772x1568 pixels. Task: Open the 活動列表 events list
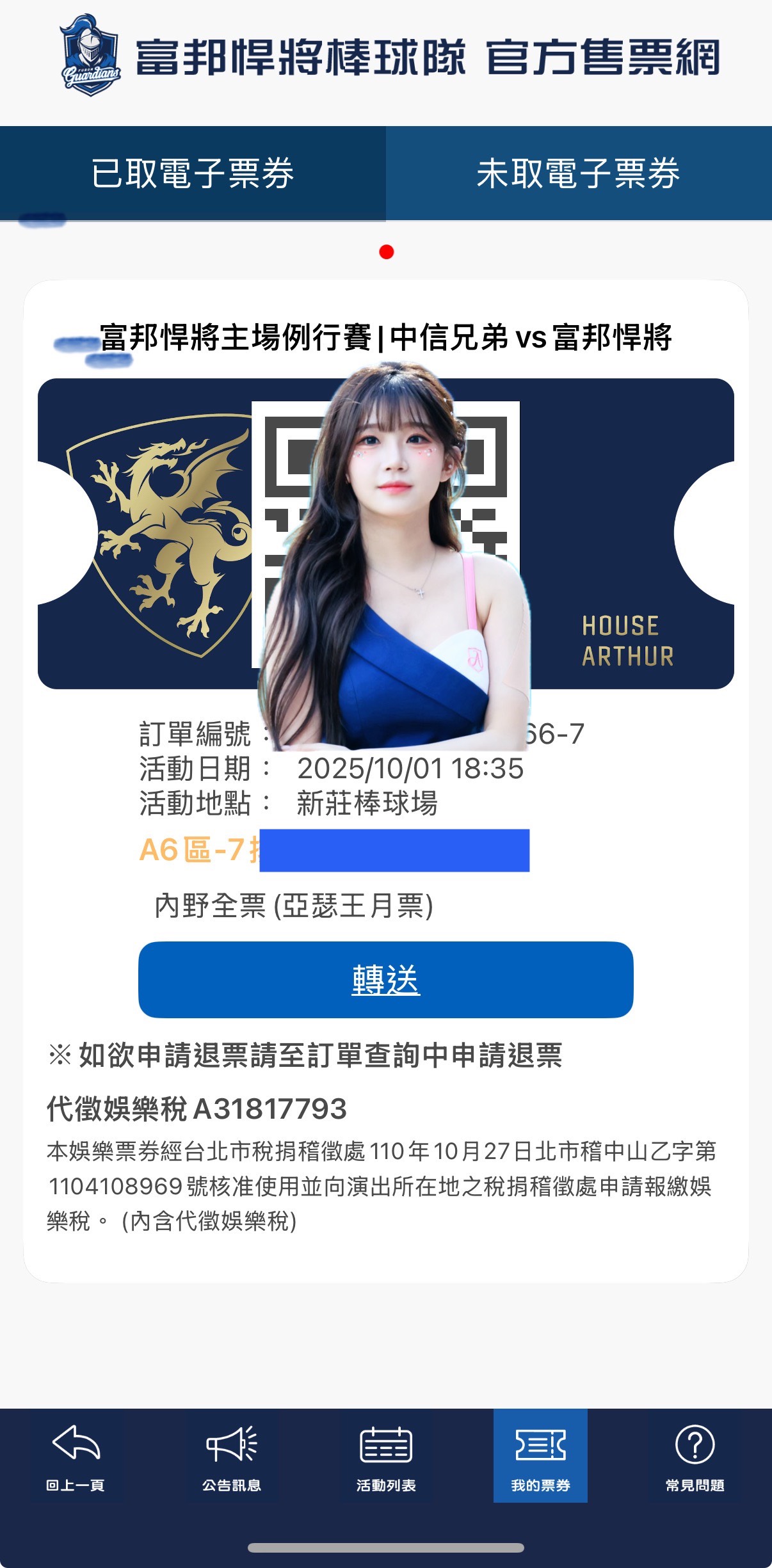point(386,1456)
